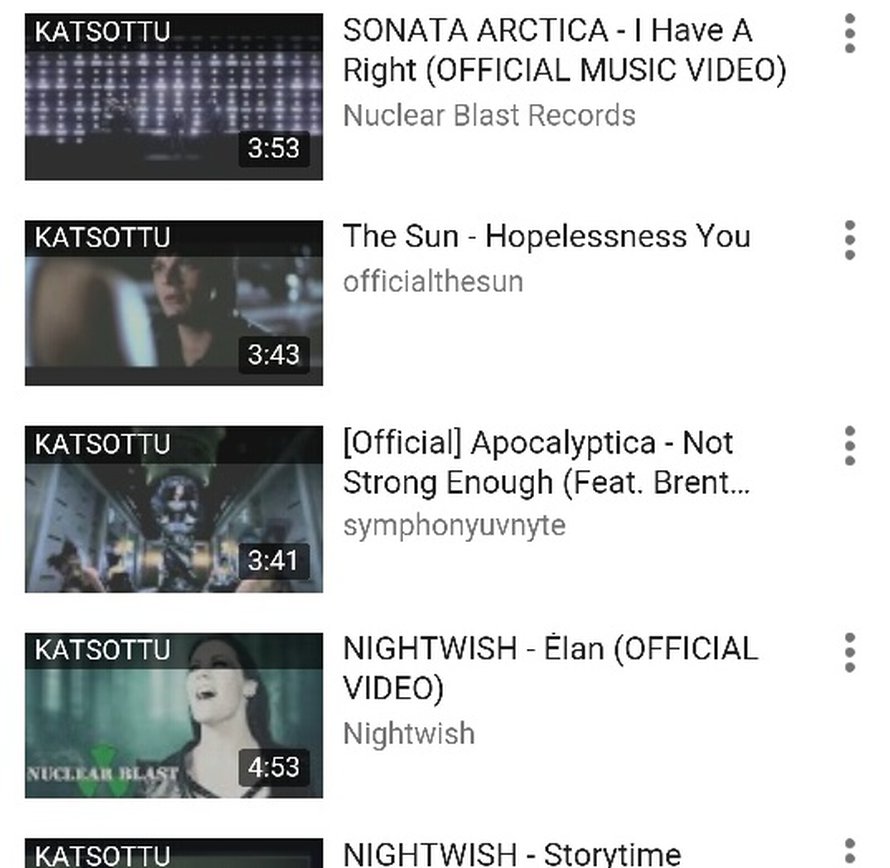
Task: Open overflow menu for The Sun video
Action: [849, 240]
